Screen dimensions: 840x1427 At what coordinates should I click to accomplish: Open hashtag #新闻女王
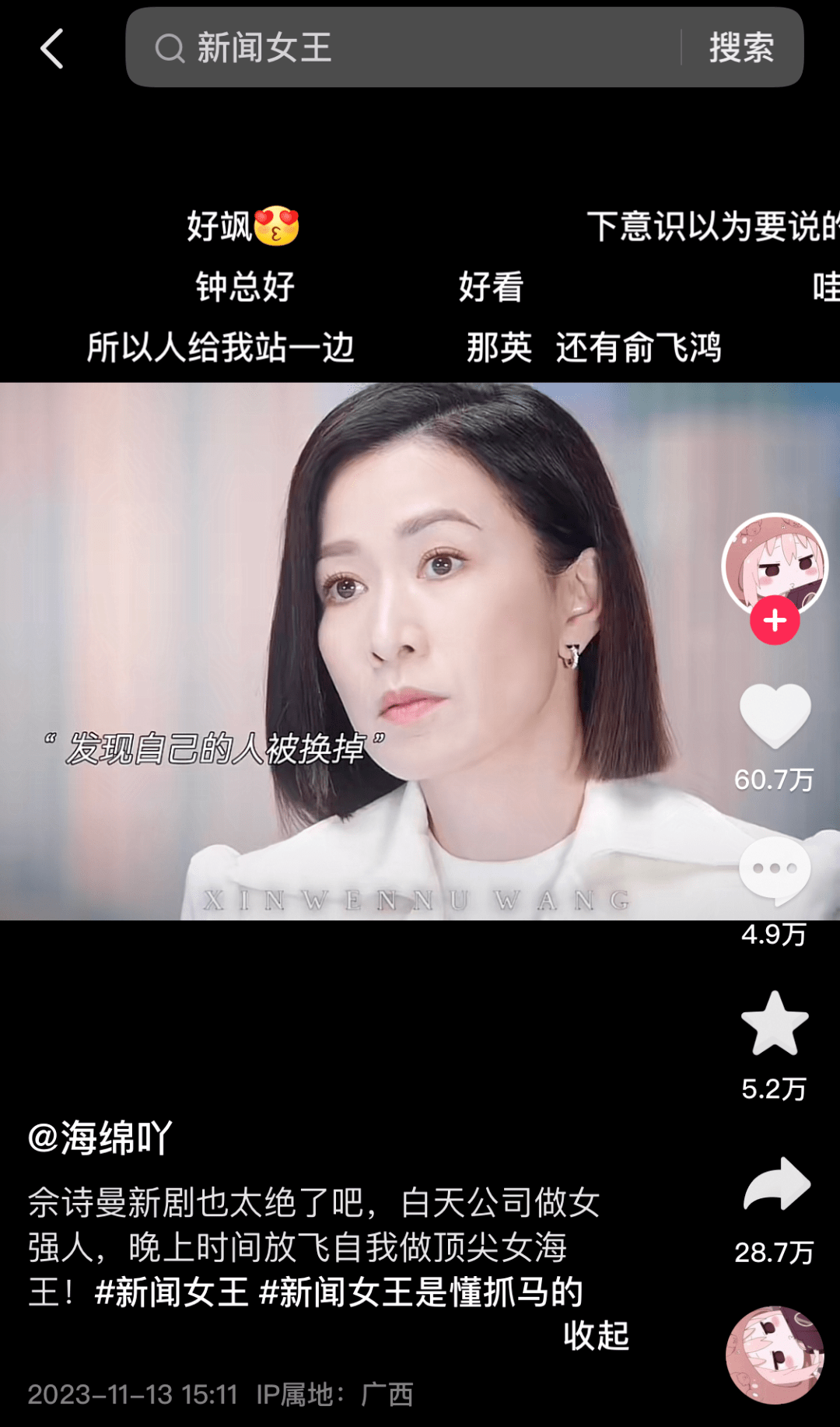(171, 1292)
